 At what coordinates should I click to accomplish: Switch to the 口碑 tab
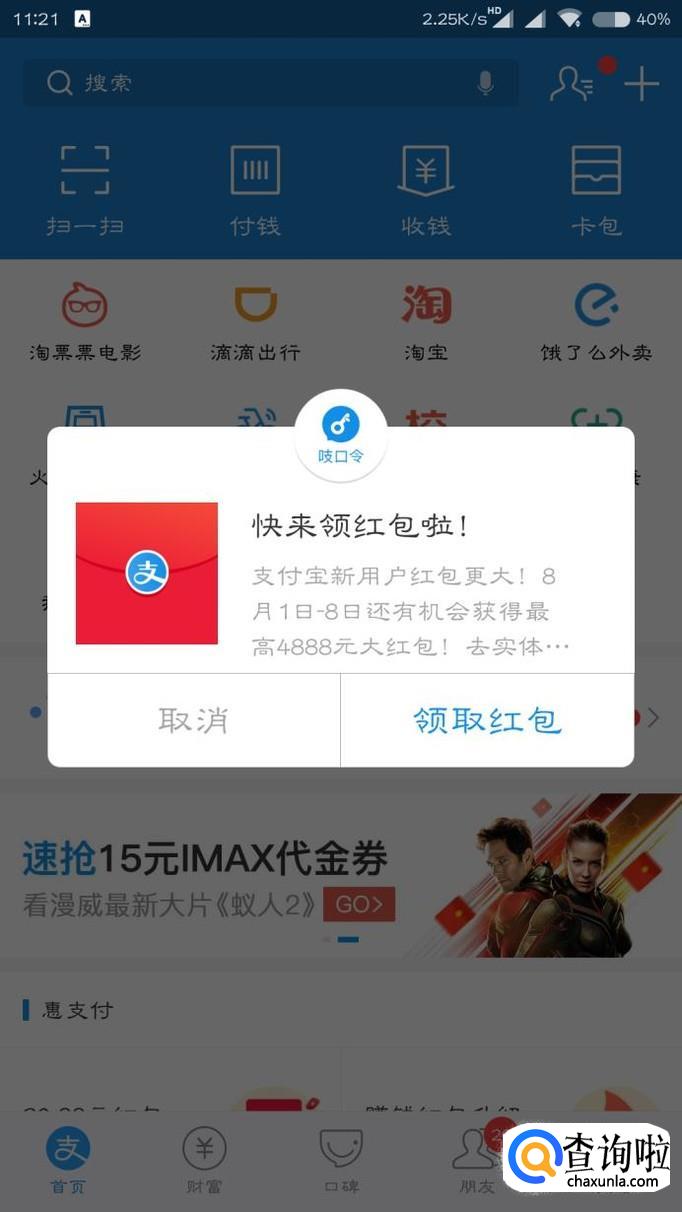point(340,1160)
